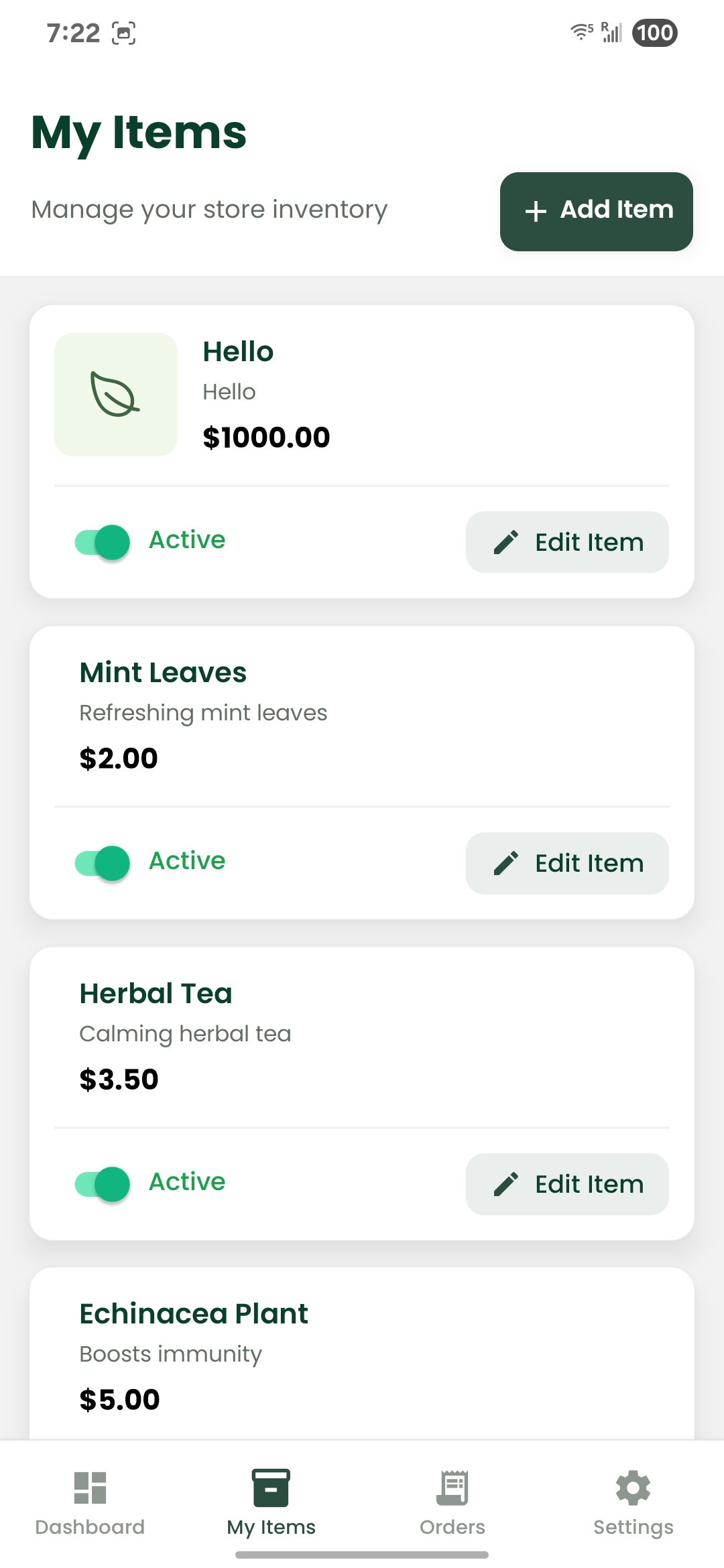Open the Orders tab
Viewport: 724px width, 1568px height.
coord(452,1502)
